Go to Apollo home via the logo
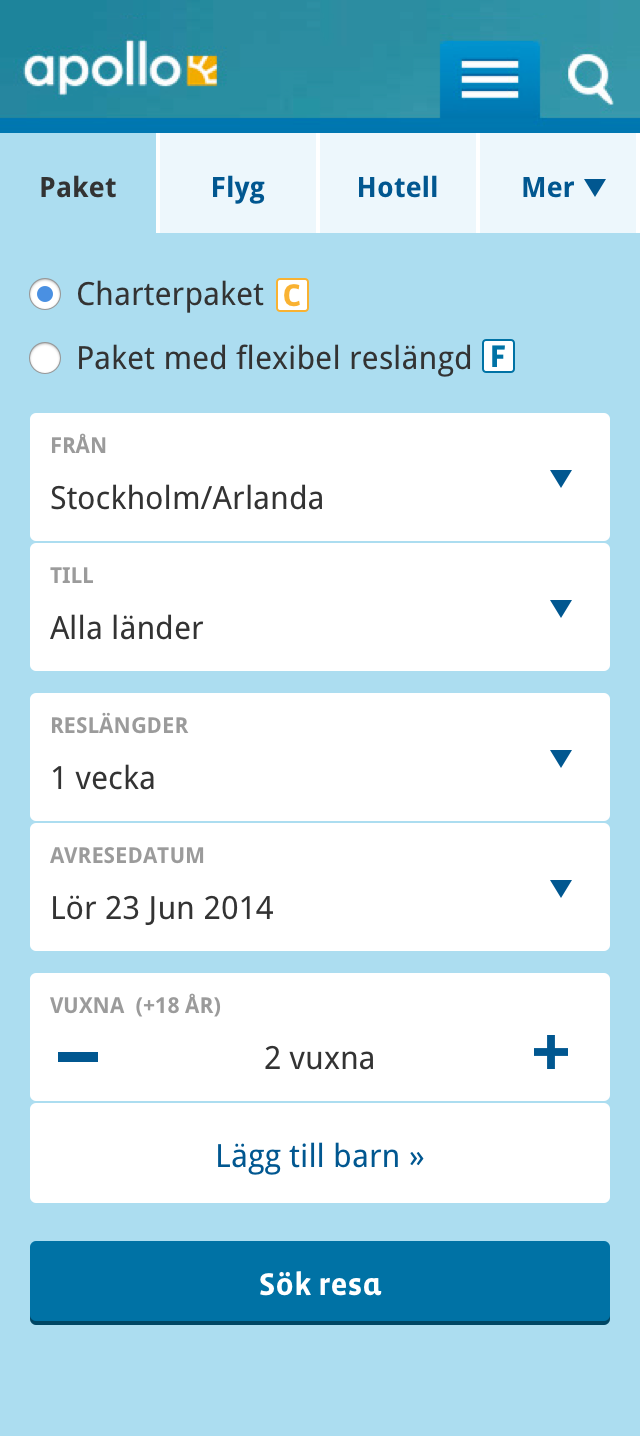The height and width of the screenshot is (1436, 640). [121, 71]
